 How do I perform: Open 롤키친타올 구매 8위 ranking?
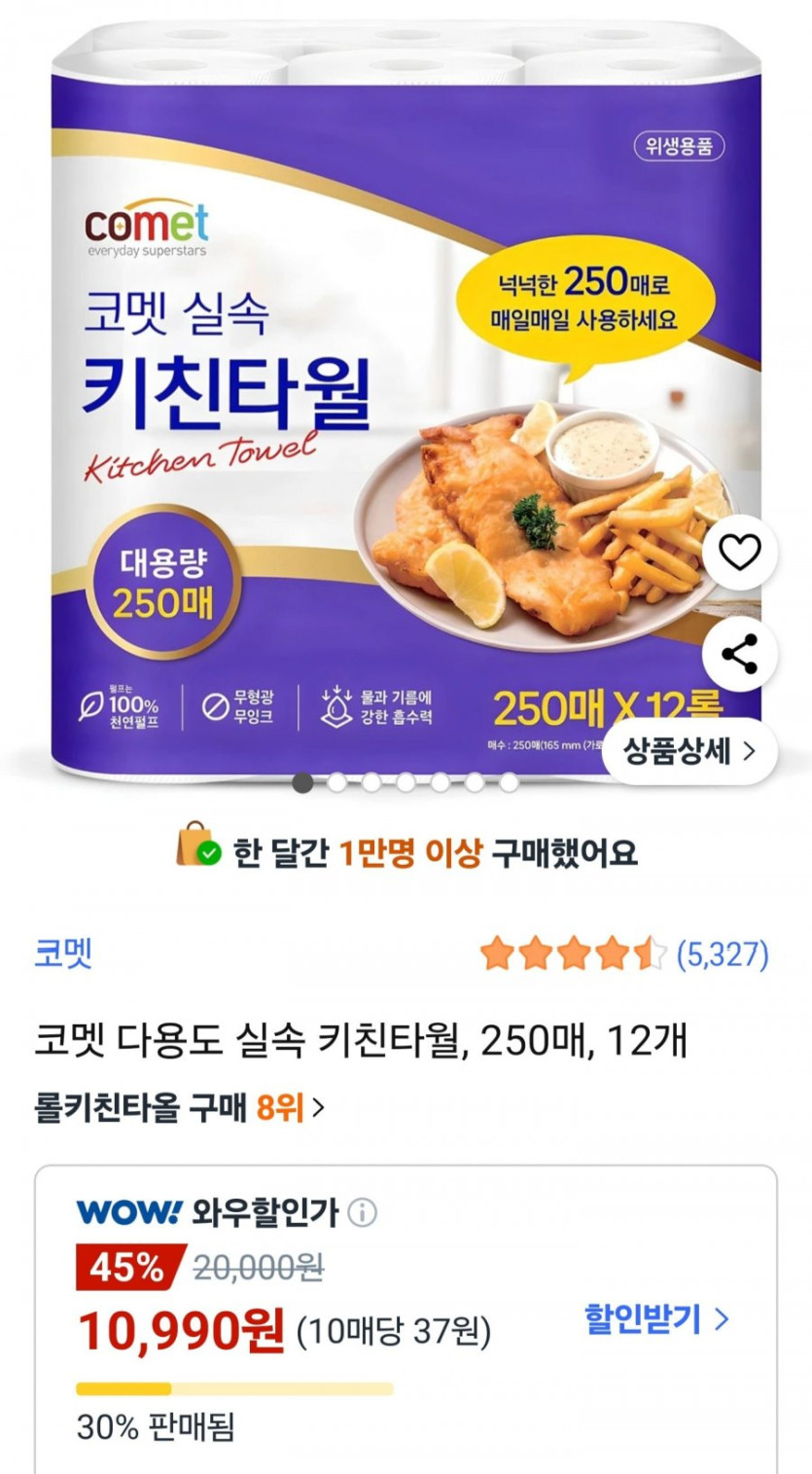(180, 1106)
